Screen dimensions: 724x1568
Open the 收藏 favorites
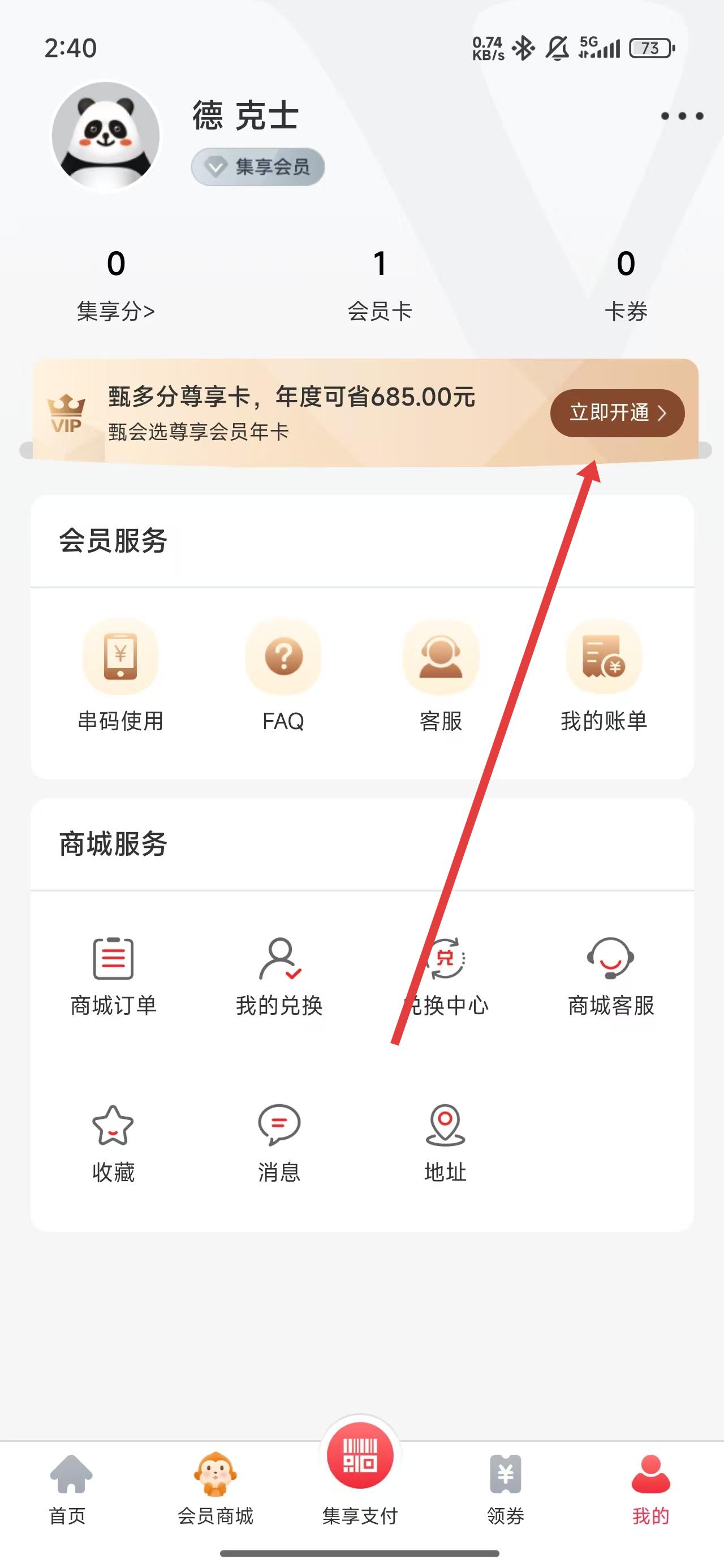coord(113,1143)
